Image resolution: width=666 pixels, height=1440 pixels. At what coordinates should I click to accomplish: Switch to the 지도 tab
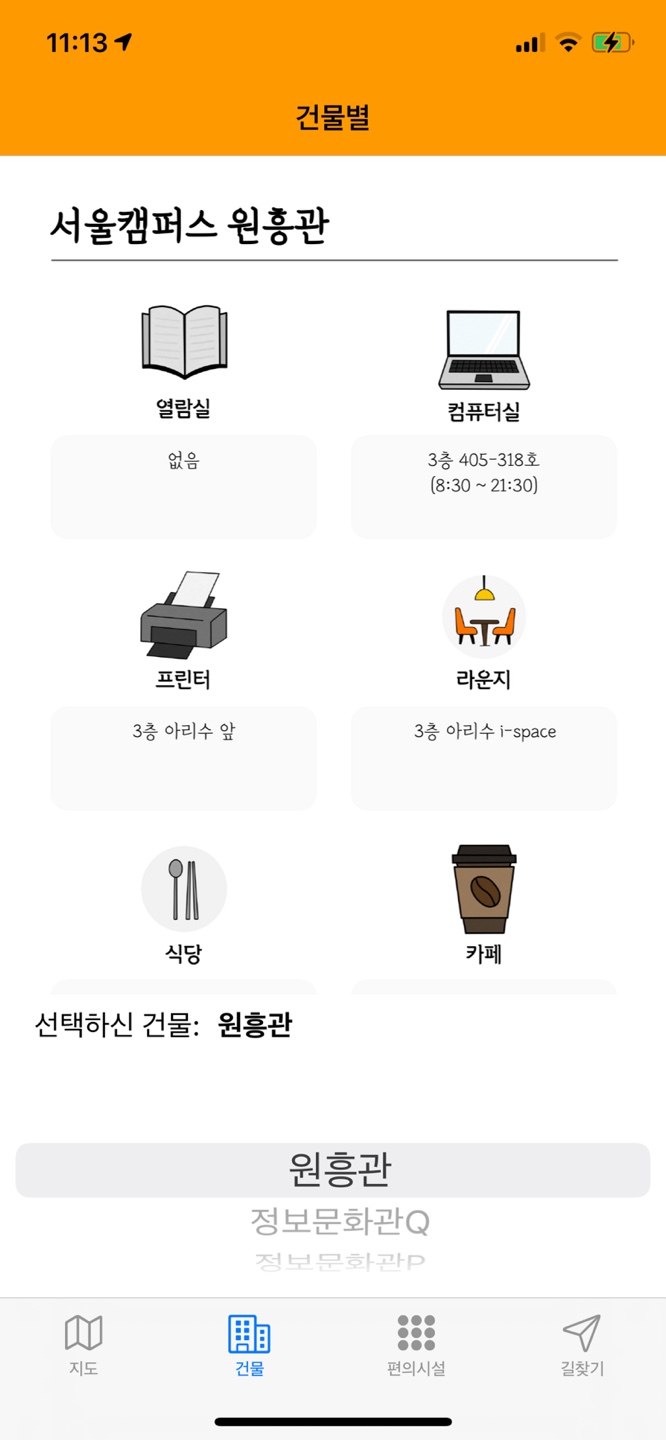[x=83, y=1344]
